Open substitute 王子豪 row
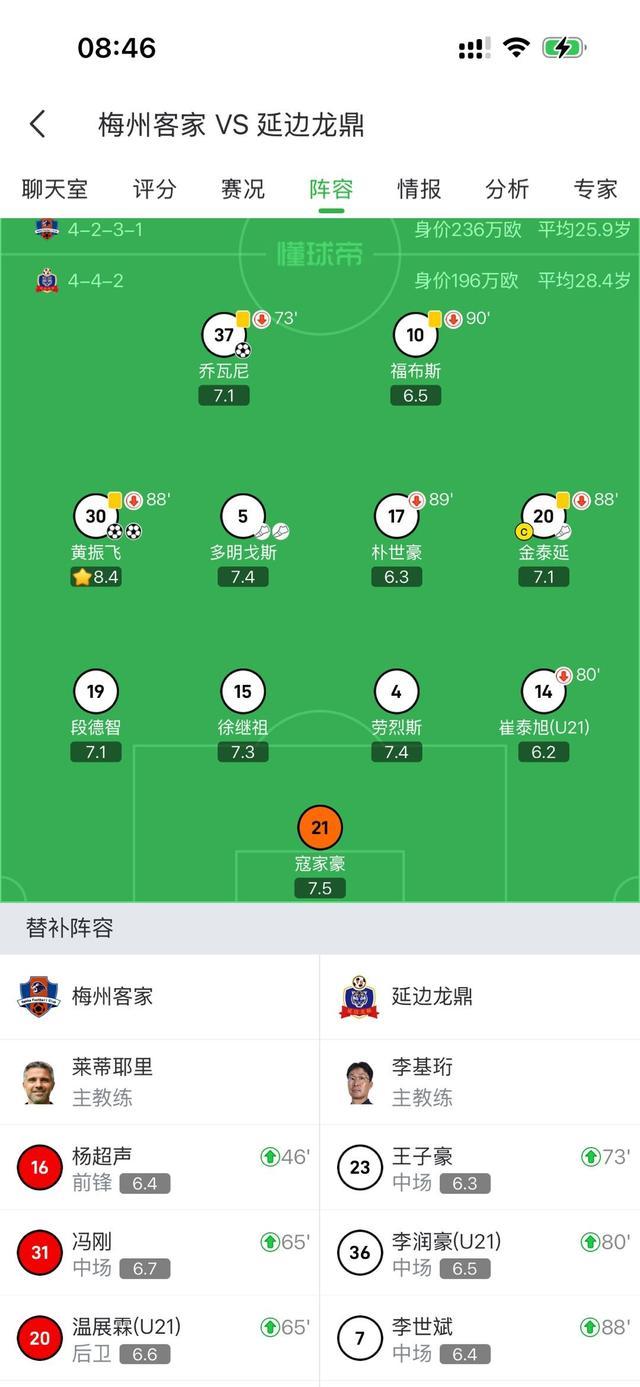Image resolution: width=640 pixels, height=1387 pixels. [x=480, y=1168]
